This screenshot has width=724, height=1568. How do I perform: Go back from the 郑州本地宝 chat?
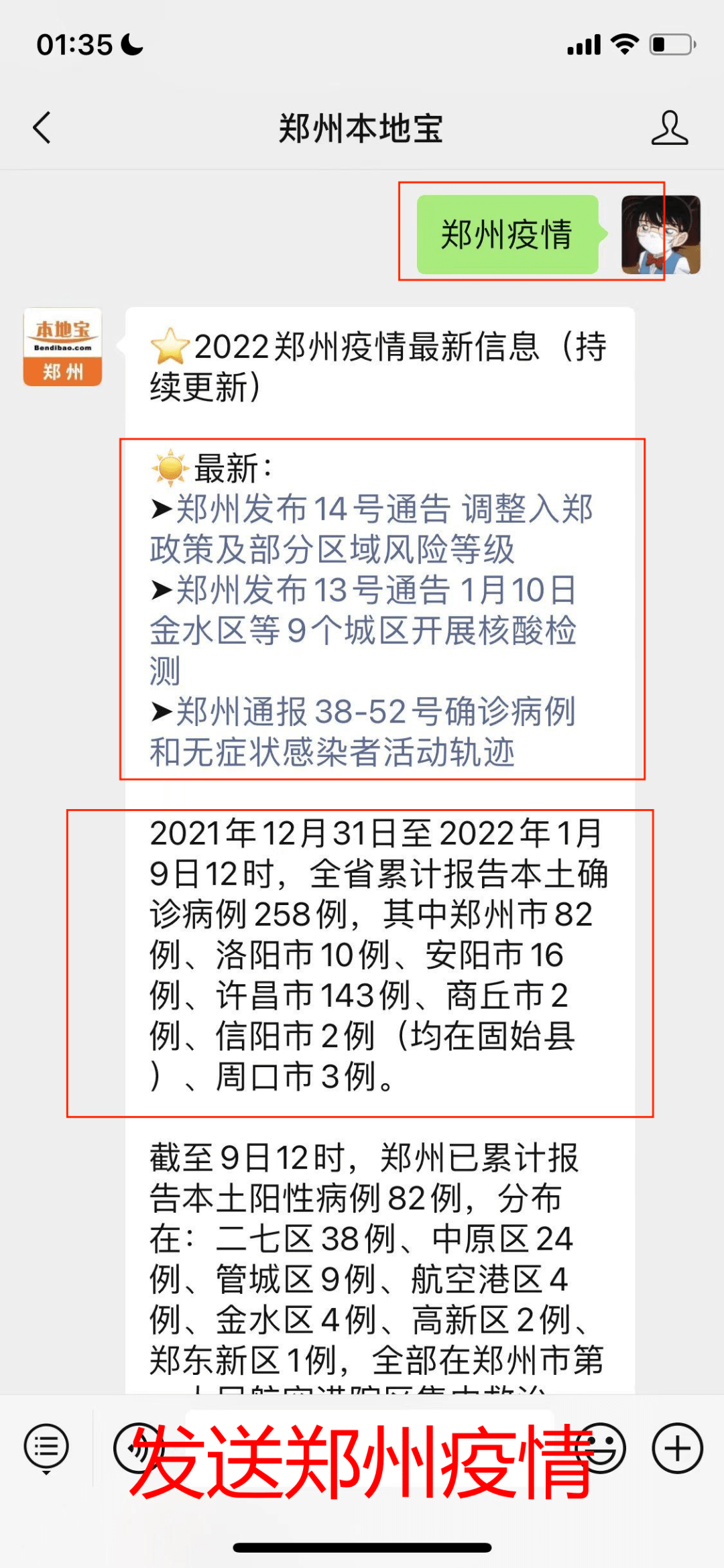coord(42,127)
